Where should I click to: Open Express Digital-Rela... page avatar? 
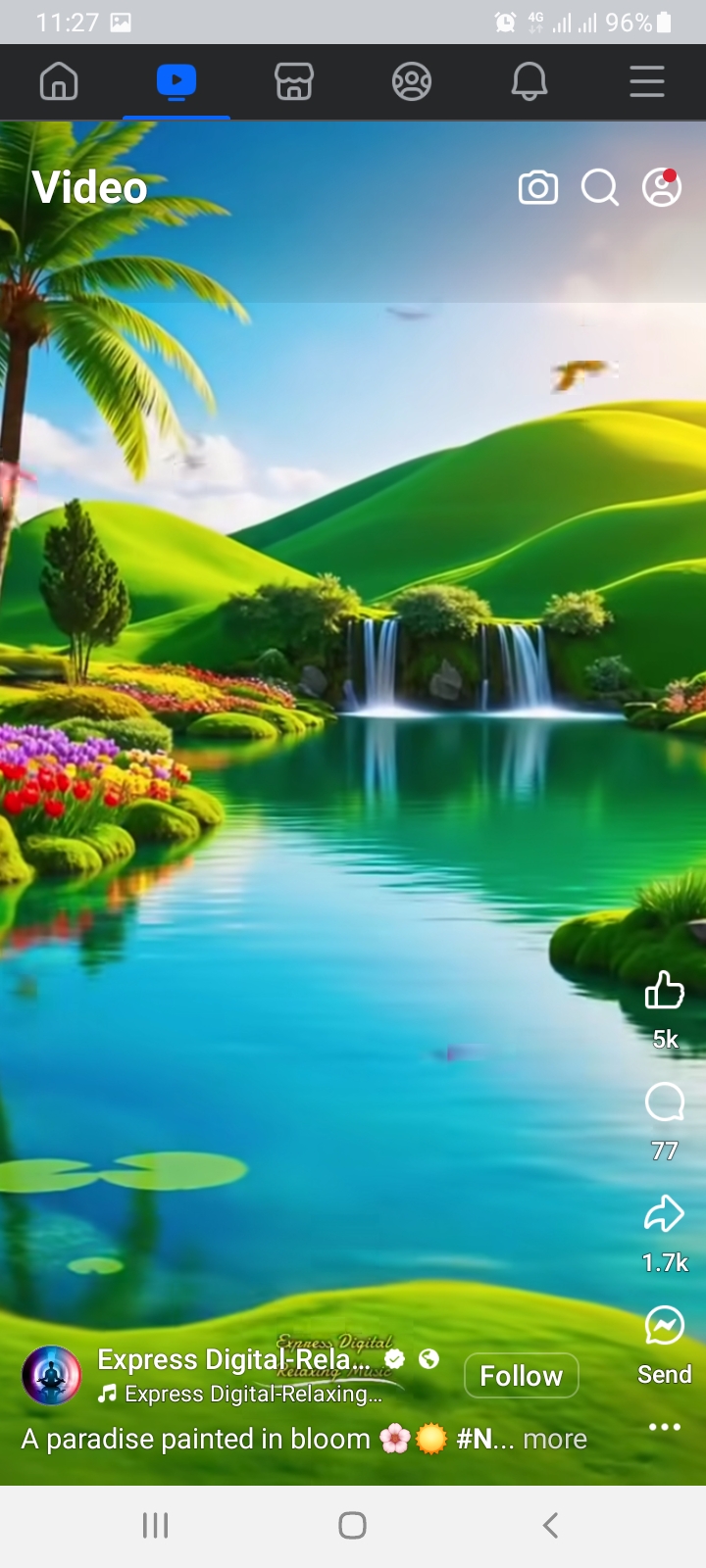(51, 1375)
